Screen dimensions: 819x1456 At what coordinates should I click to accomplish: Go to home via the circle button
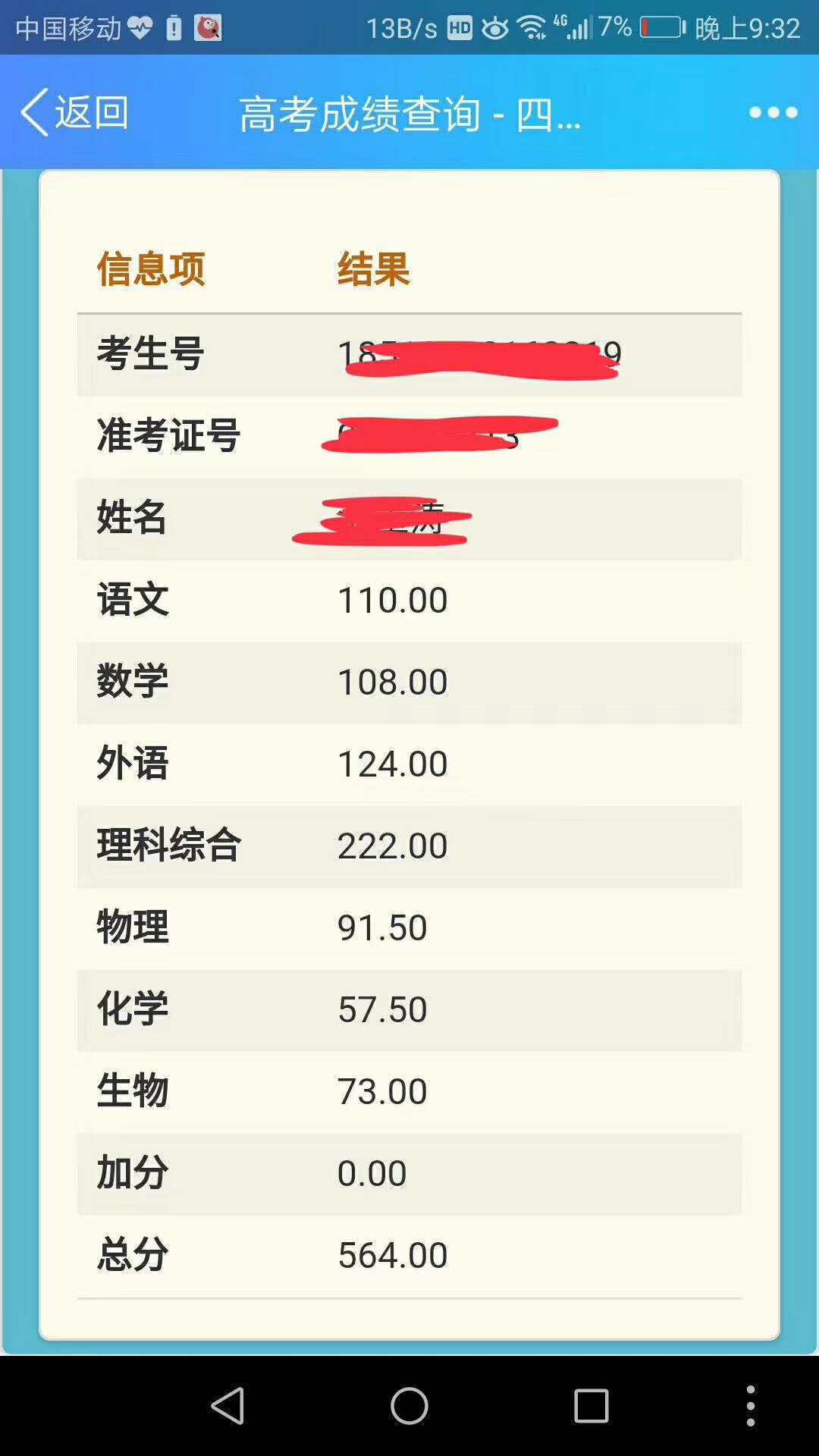coord(409,1406)
